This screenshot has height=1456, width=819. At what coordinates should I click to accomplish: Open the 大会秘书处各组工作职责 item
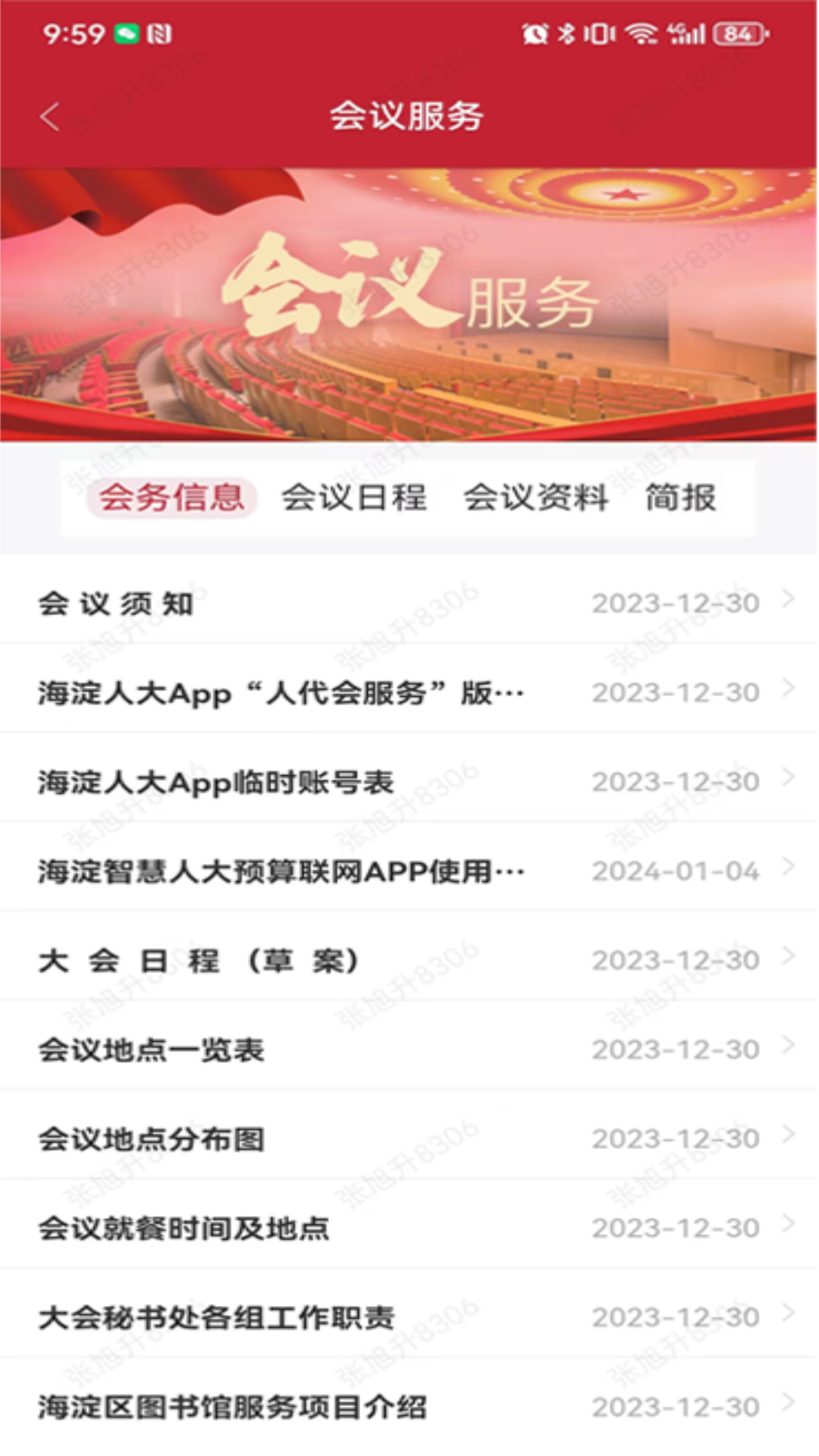pos(215,1317)
